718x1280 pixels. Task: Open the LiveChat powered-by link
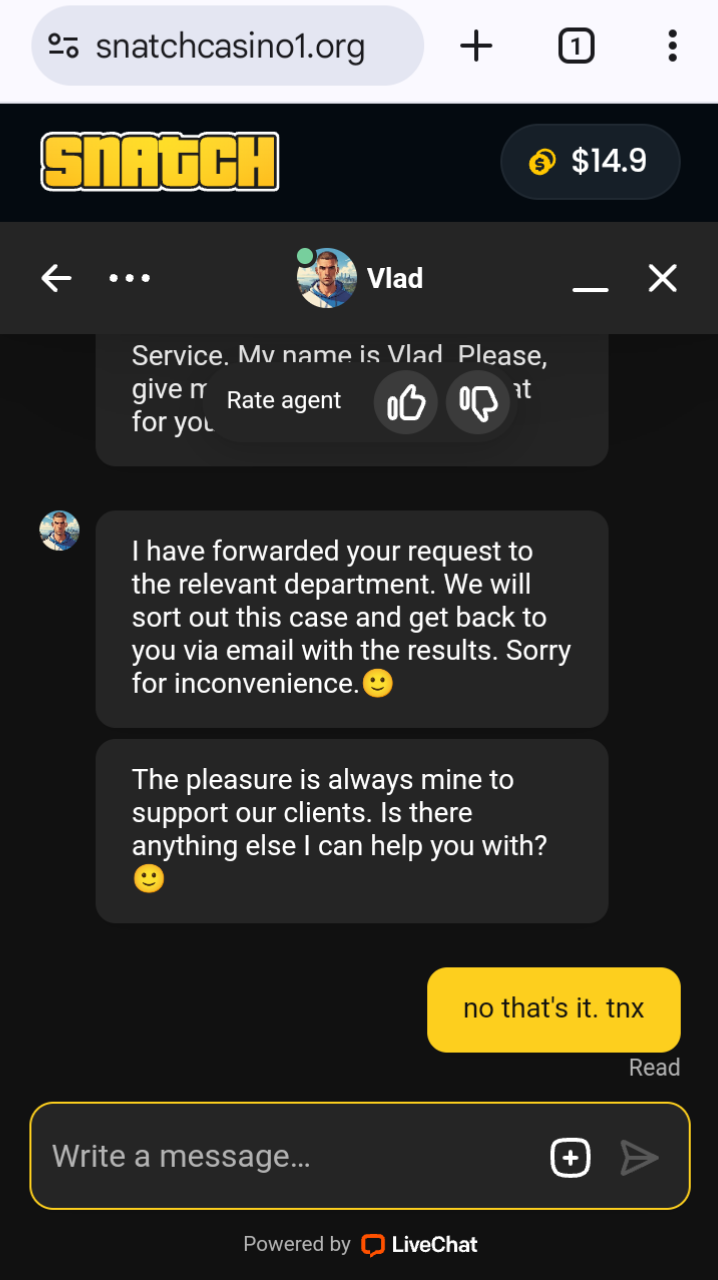[420, 1245]
